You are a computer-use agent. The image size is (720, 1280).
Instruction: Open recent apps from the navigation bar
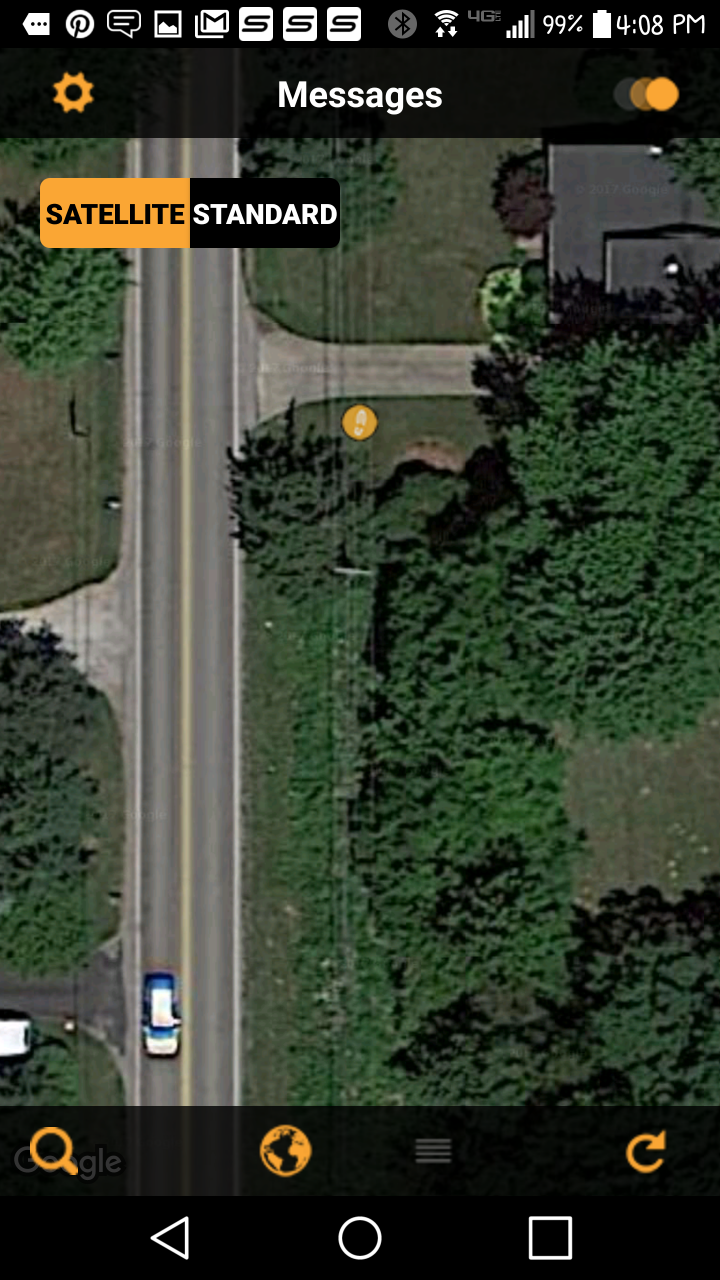(x=550, y=1238)
